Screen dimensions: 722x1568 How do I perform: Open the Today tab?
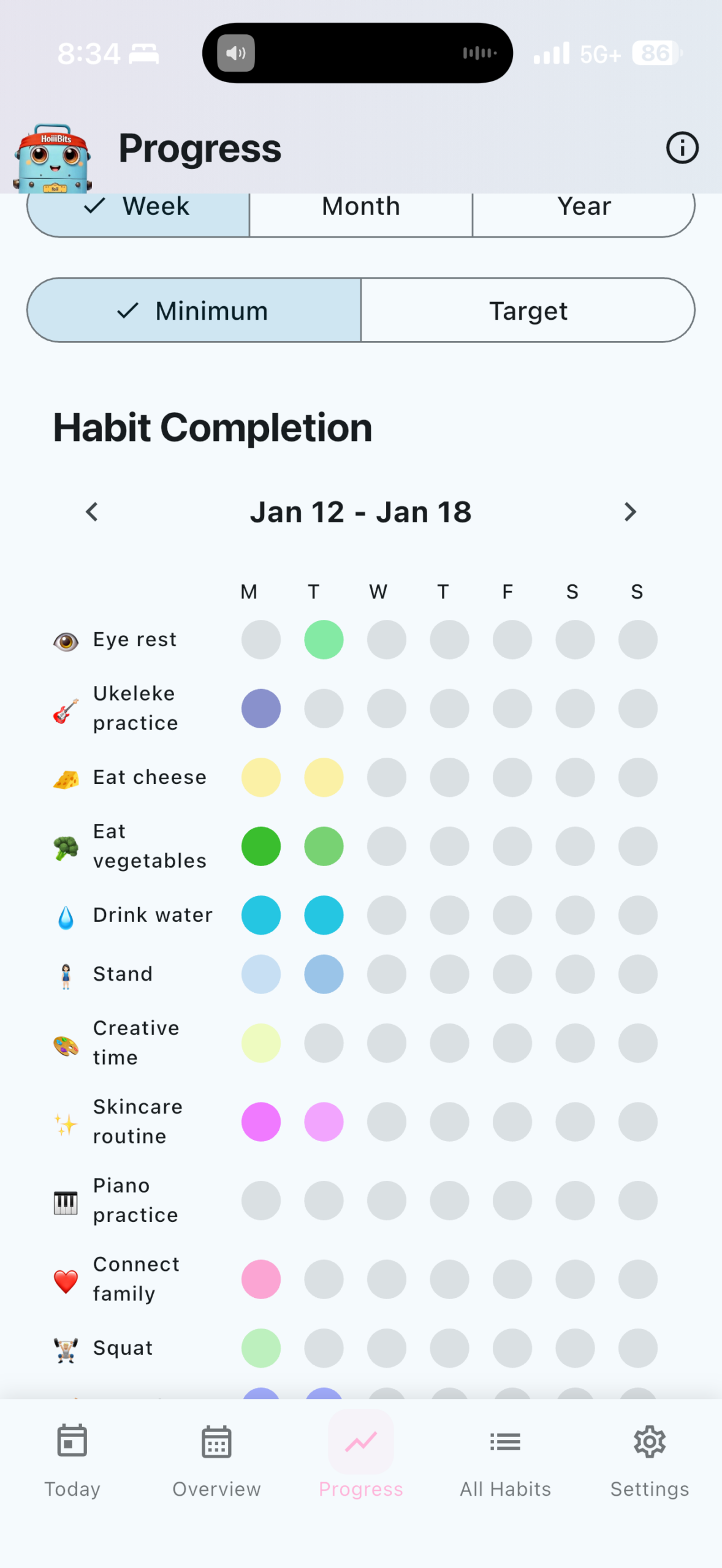(x=72, y=1460)
